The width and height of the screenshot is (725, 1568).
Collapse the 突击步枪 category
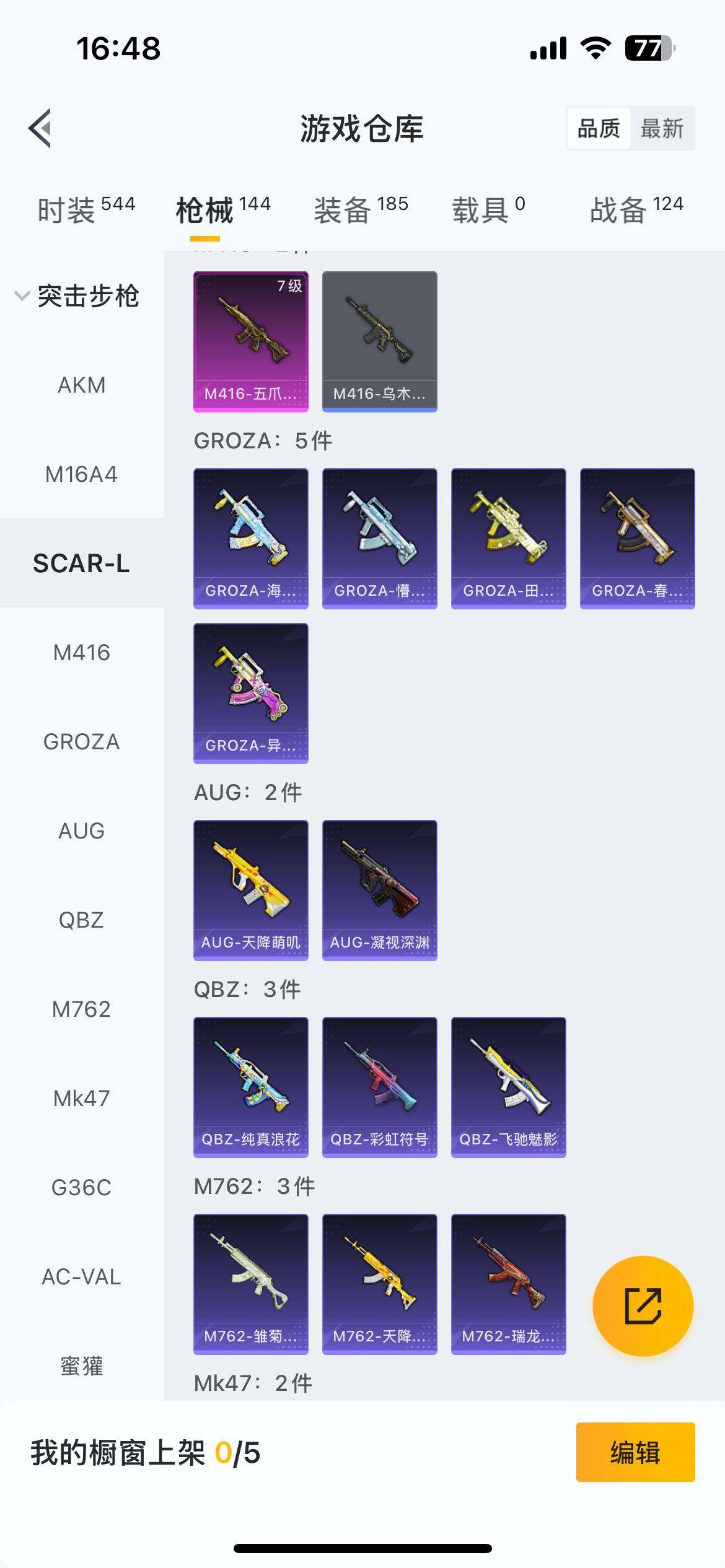point(77,296)
